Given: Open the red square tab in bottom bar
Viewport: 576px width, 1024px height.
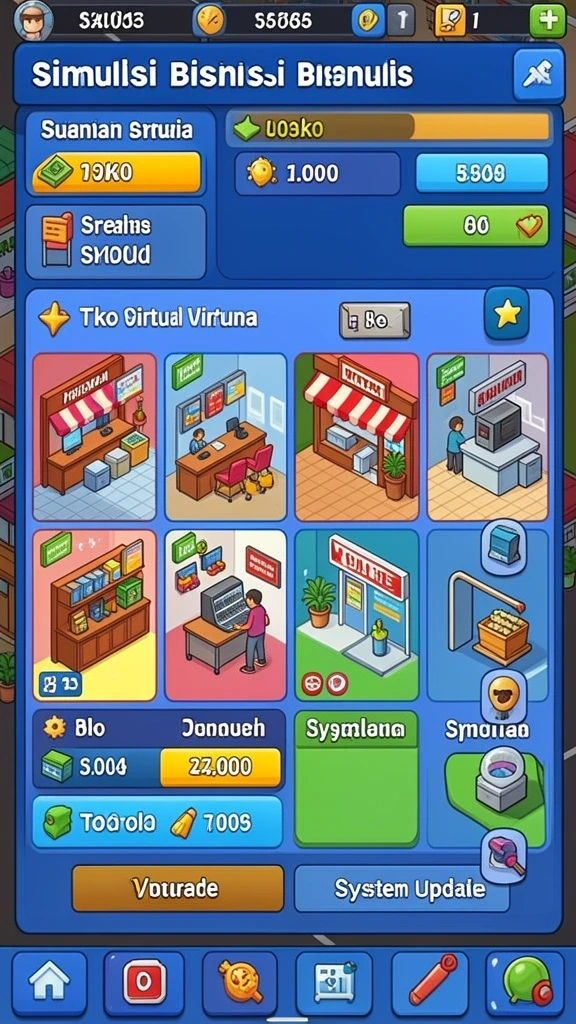Looking at the screenshot, I should [144, 983].
